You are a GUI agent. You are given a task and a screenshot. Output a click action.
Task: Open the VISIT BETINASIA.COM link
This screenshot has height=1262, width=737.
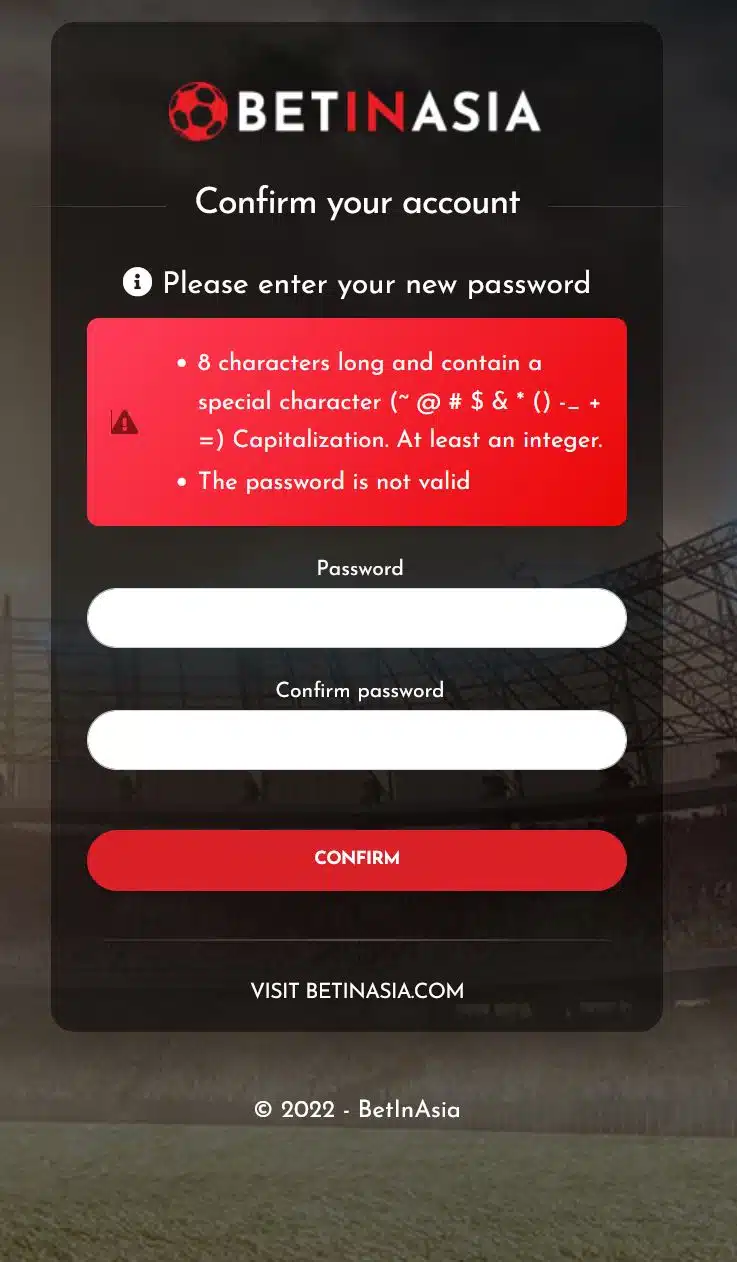point(357,991)
